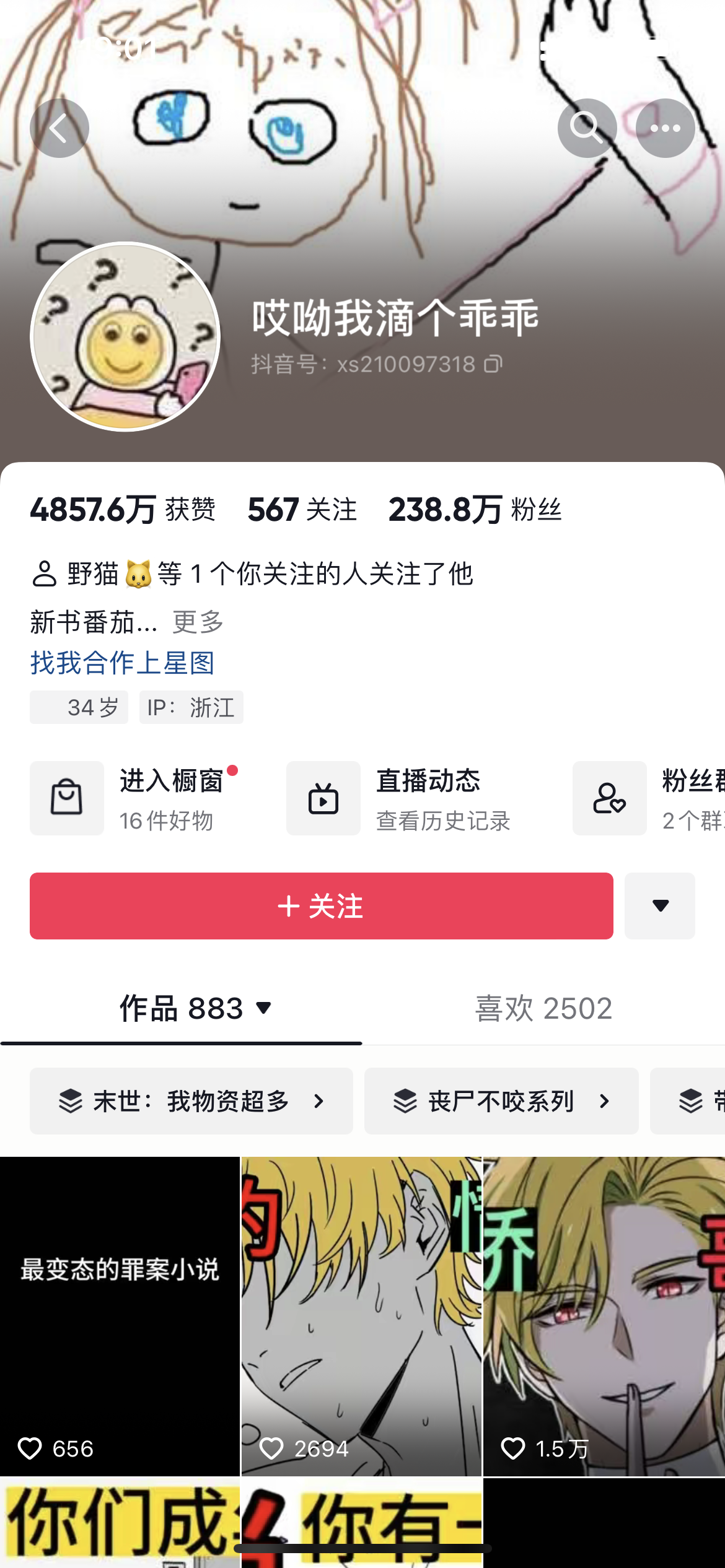Open the video with 1.5万 likes

tap(604, 1316)
